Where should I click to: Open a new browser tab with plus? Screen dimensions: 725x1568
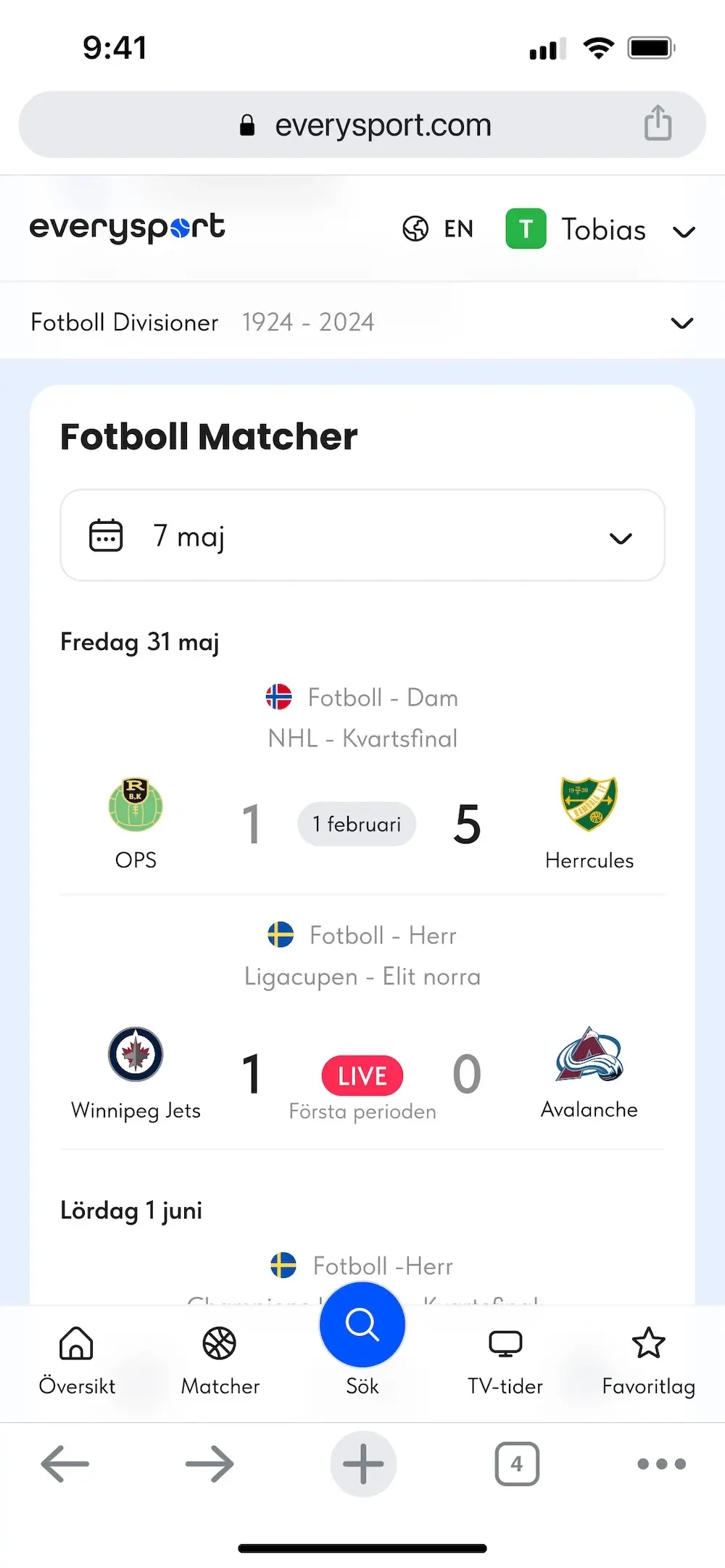363,1464
